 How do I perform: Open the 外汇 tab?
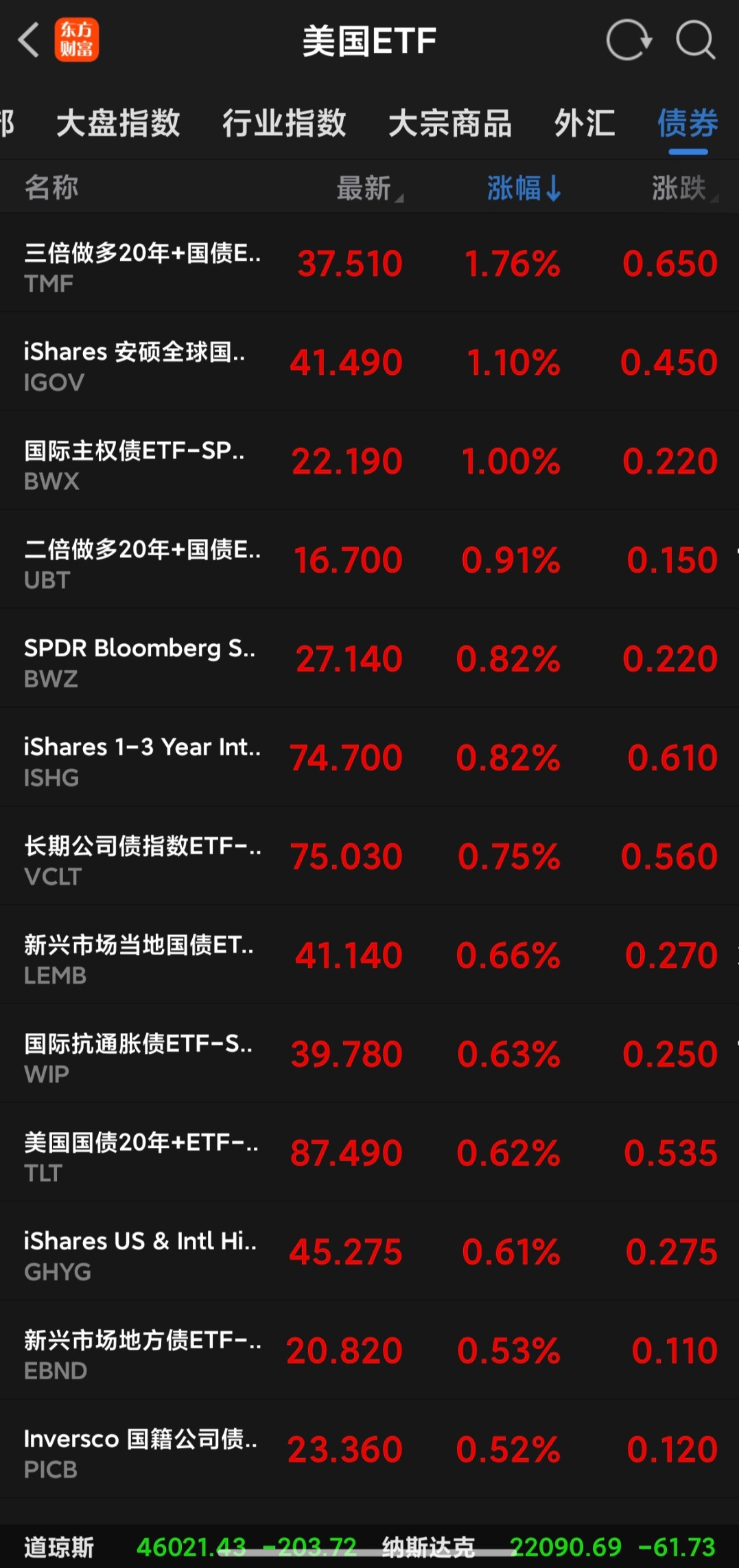[585, 124]
